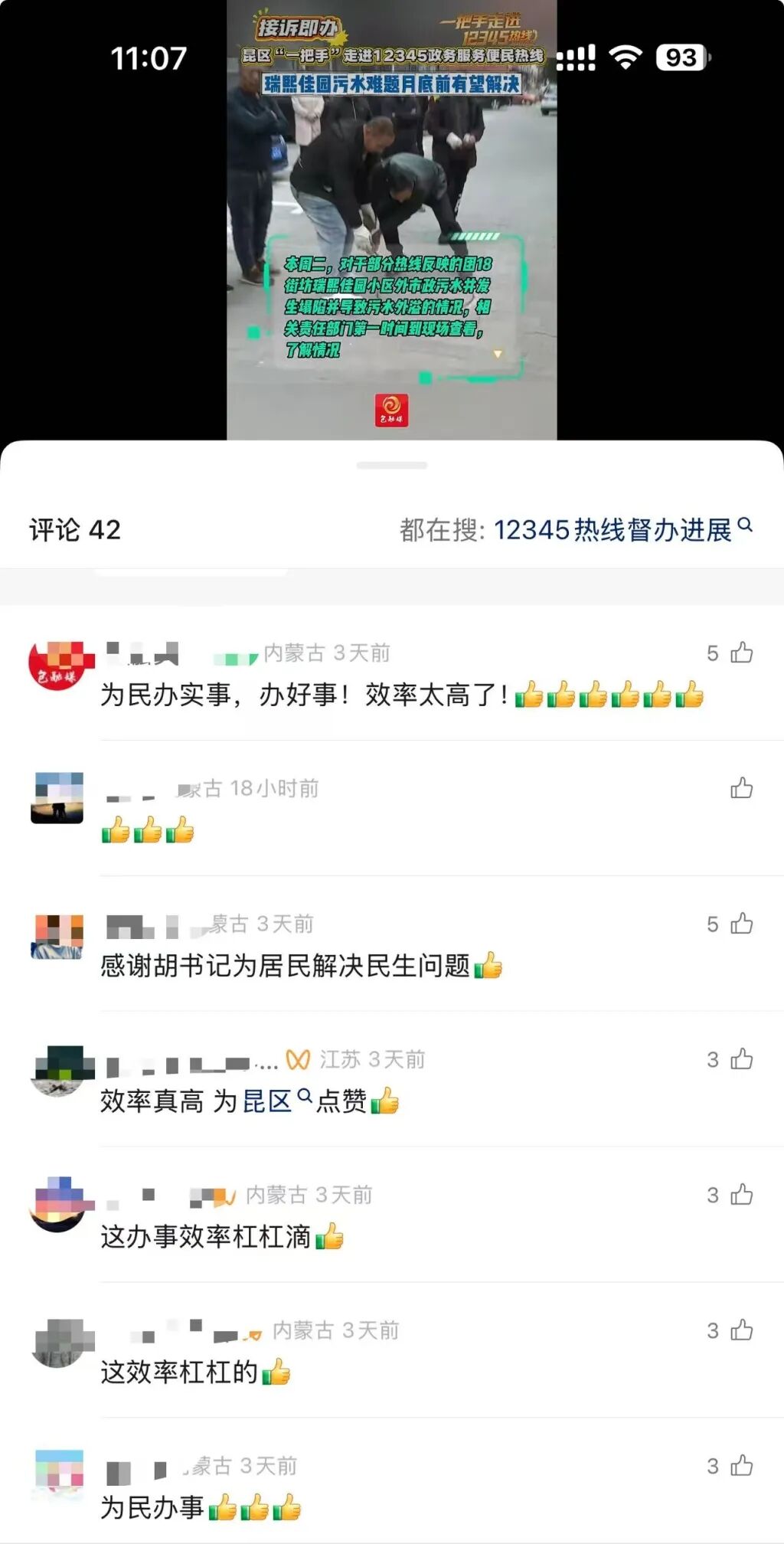Open avatar of the 感谢胡书记 commenter
The height and width of the screenshot is (1544, 784).
point(57,936)
